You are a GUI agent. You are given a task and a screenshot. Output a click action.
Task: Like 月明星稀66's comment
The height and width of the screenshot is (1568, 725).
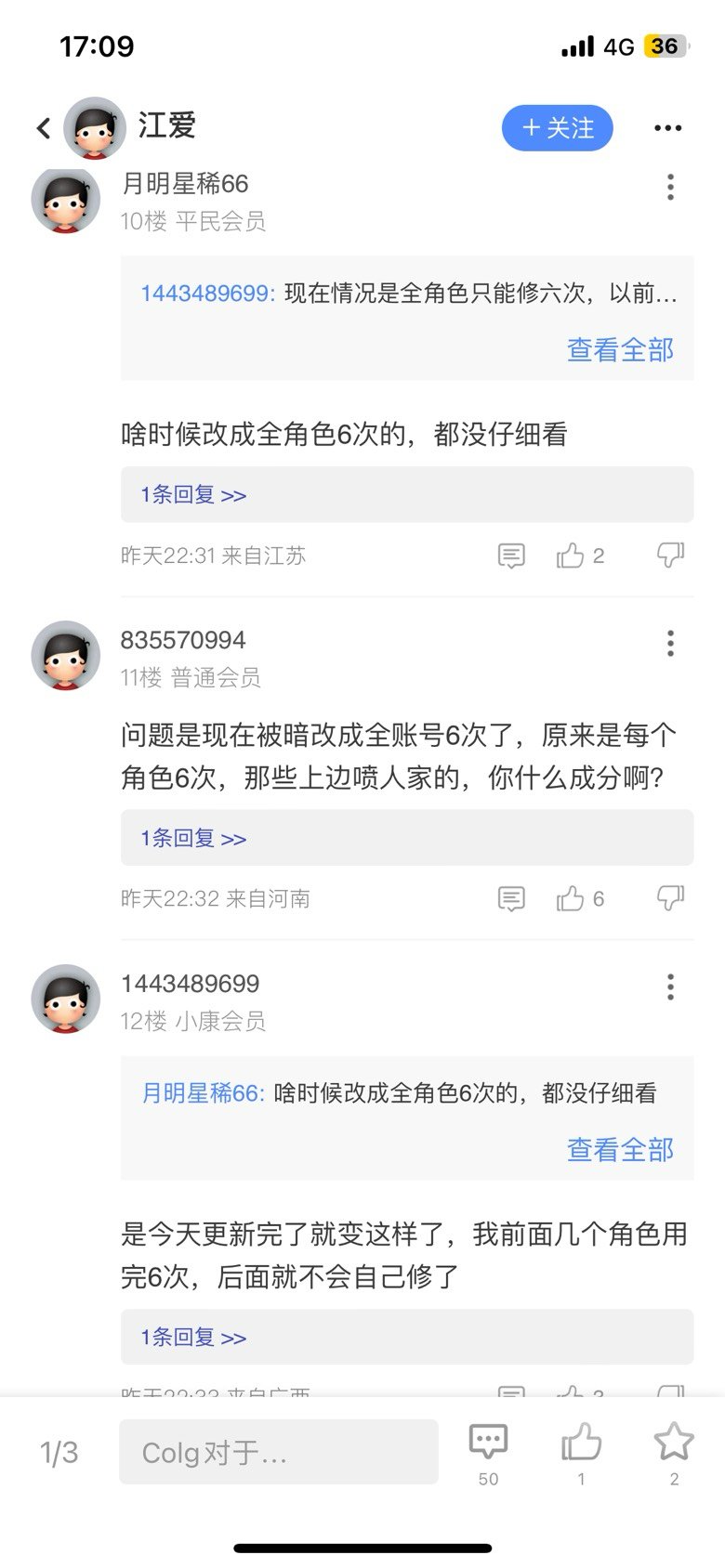[570, 555]
